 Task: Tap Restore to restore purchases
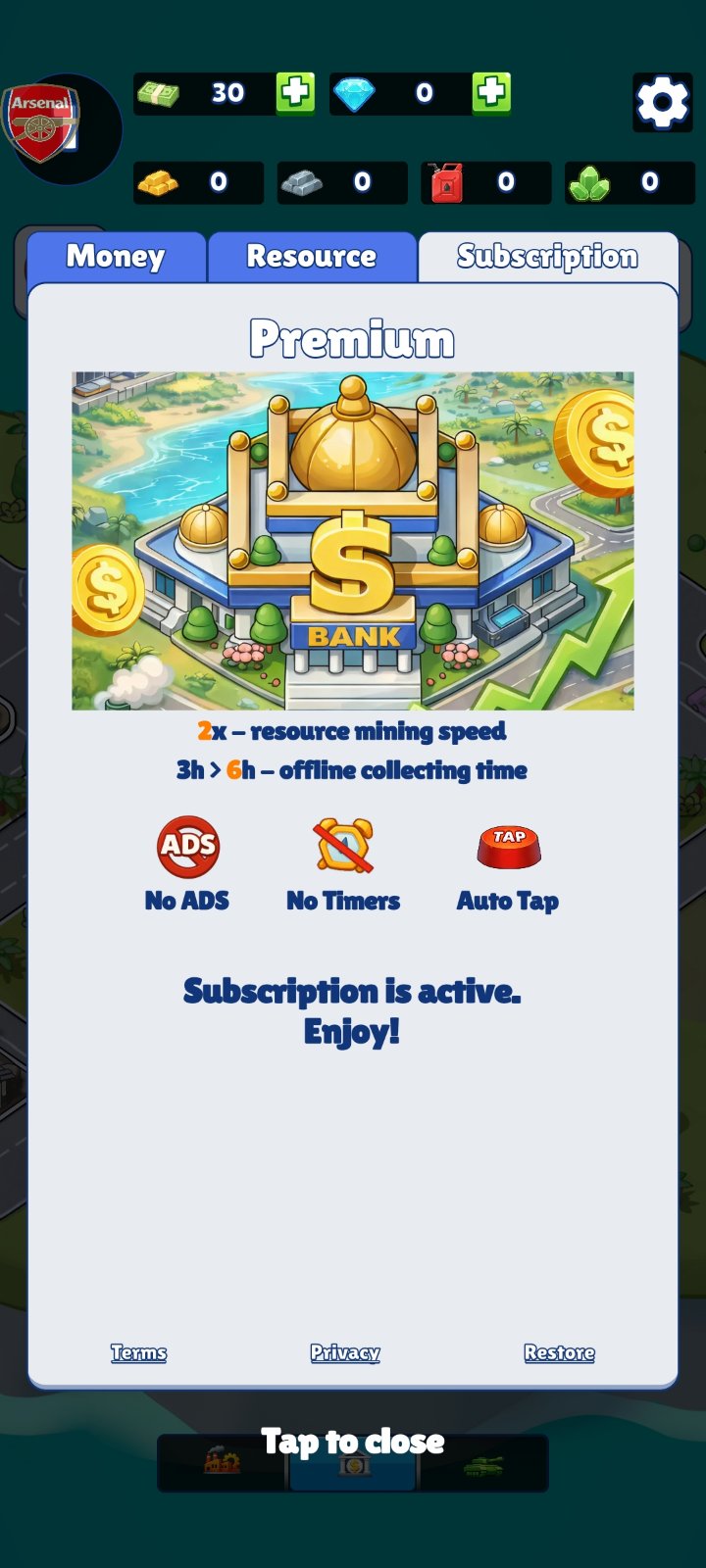coord(559,1352)
